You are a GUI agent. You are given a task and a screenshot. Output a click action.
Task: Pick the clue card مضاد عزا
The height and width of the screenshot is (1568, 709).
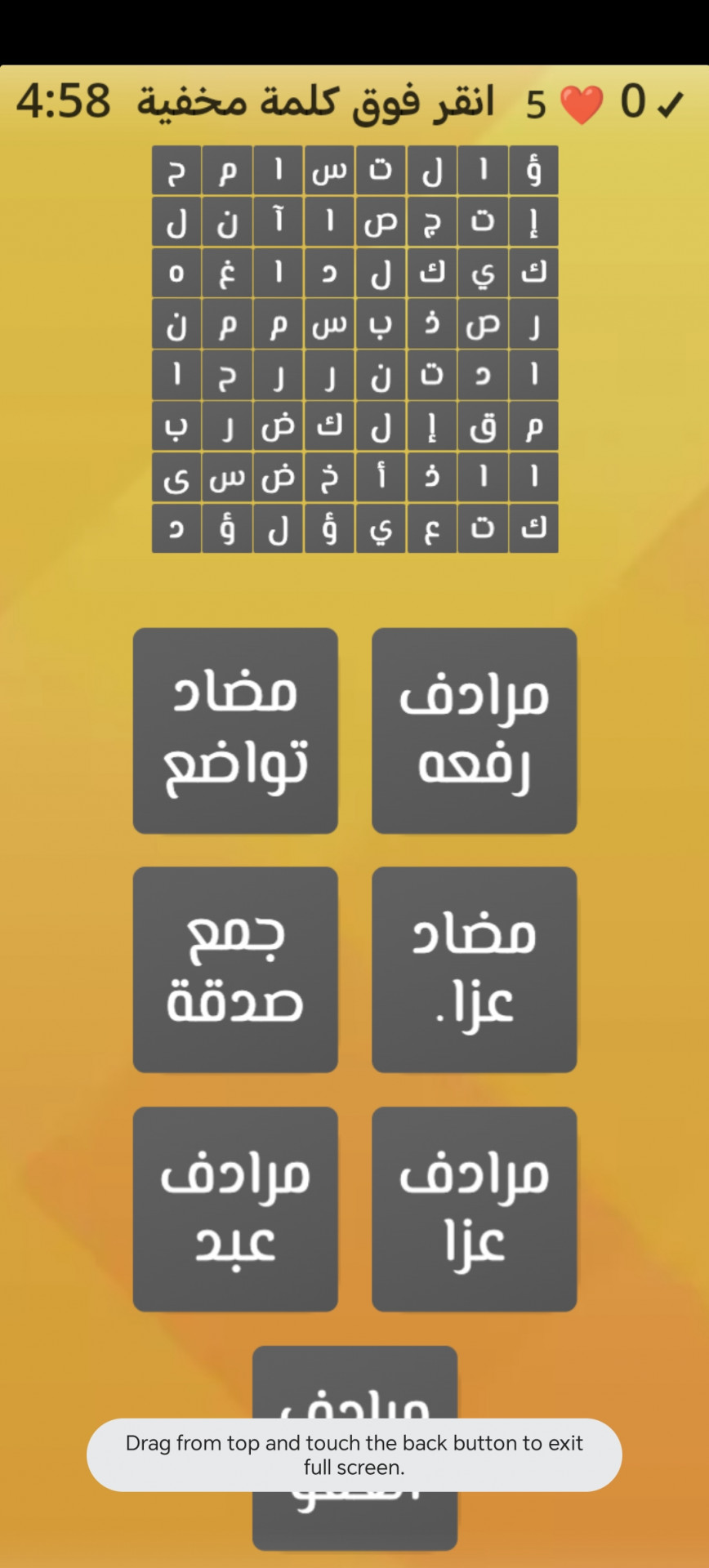[474, 969]
